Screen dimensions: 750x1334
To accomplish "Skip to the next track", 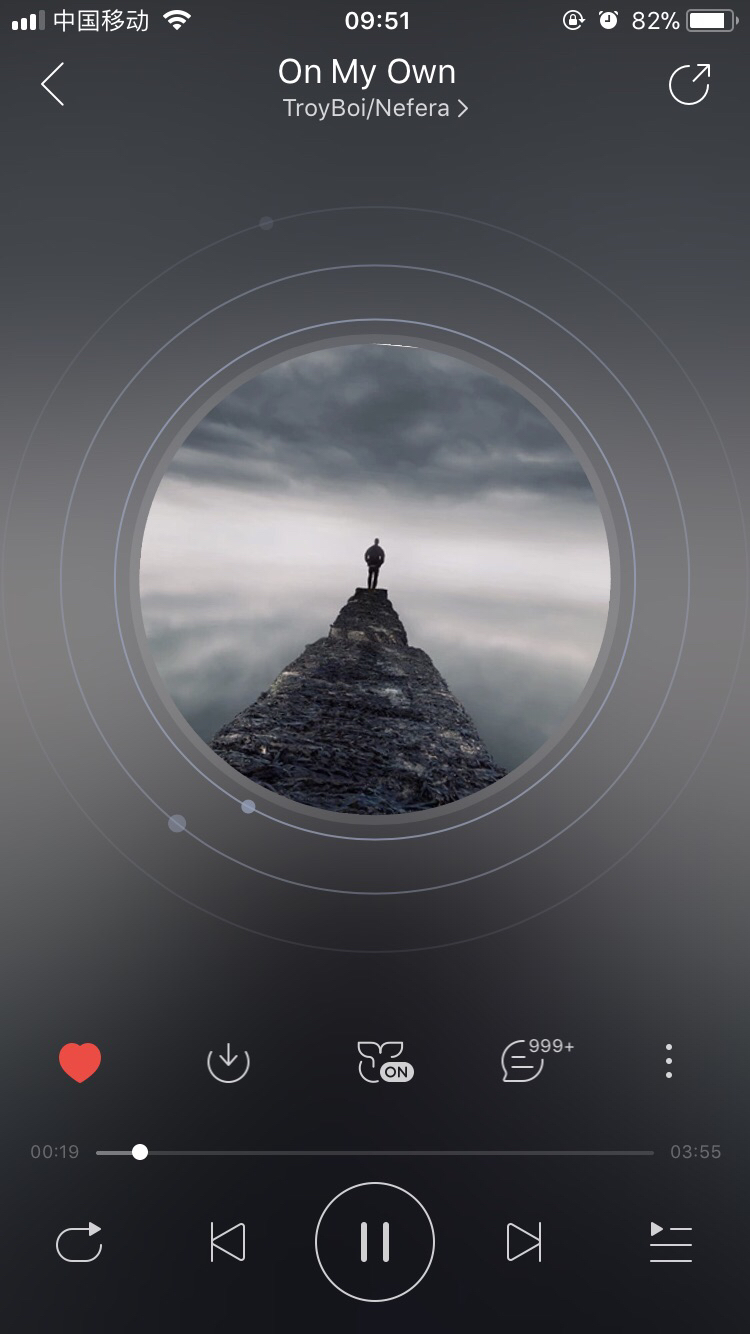I will coord(523,1242).
